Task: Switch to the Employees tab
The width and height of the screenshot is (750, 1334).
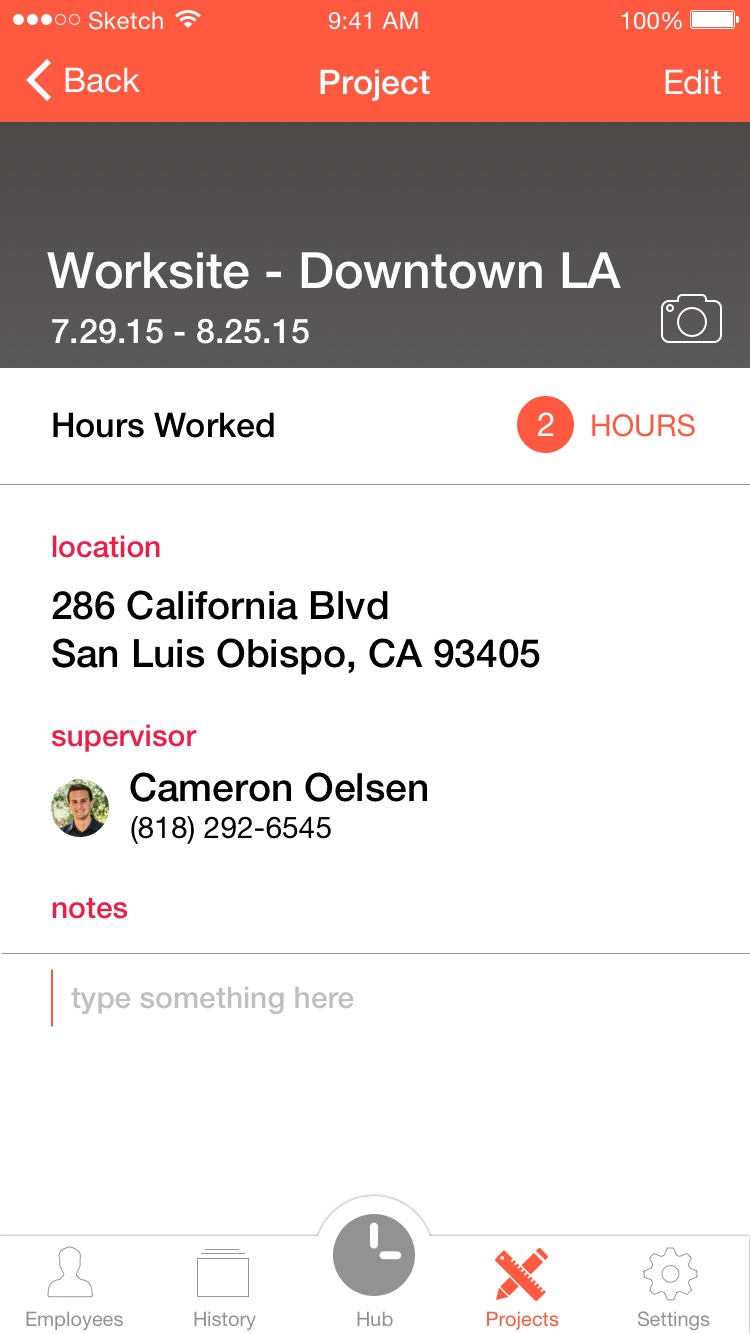Action: (x=74, y=1288)
